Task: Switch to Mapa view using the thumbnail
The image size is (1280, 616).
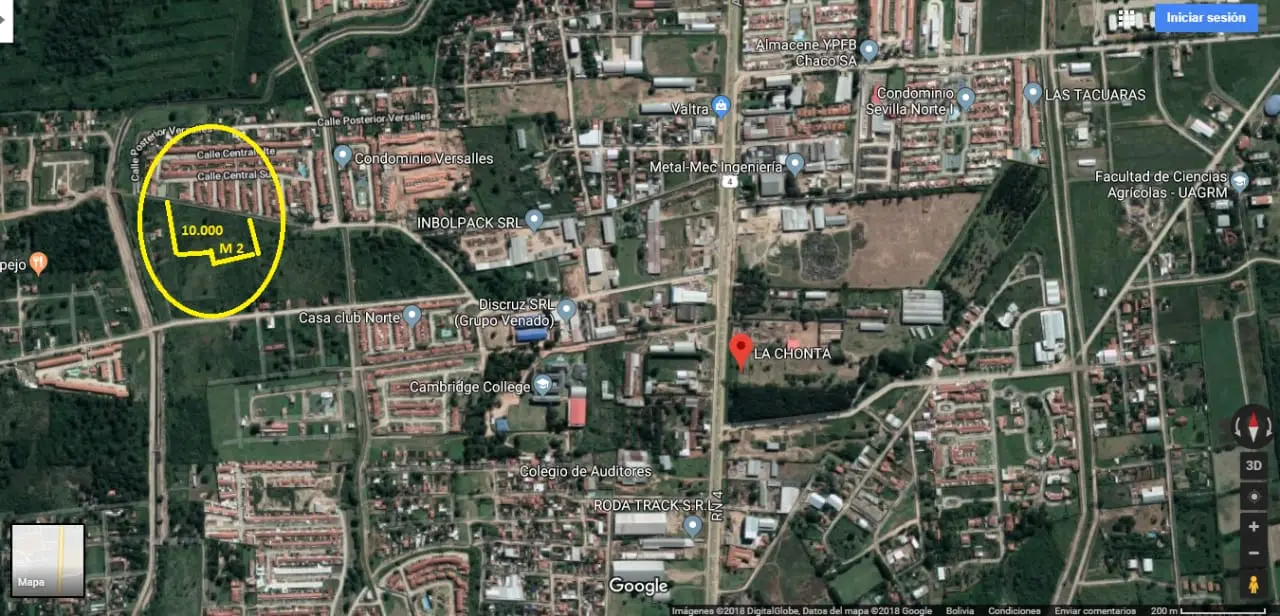Action: click(47, 560)
